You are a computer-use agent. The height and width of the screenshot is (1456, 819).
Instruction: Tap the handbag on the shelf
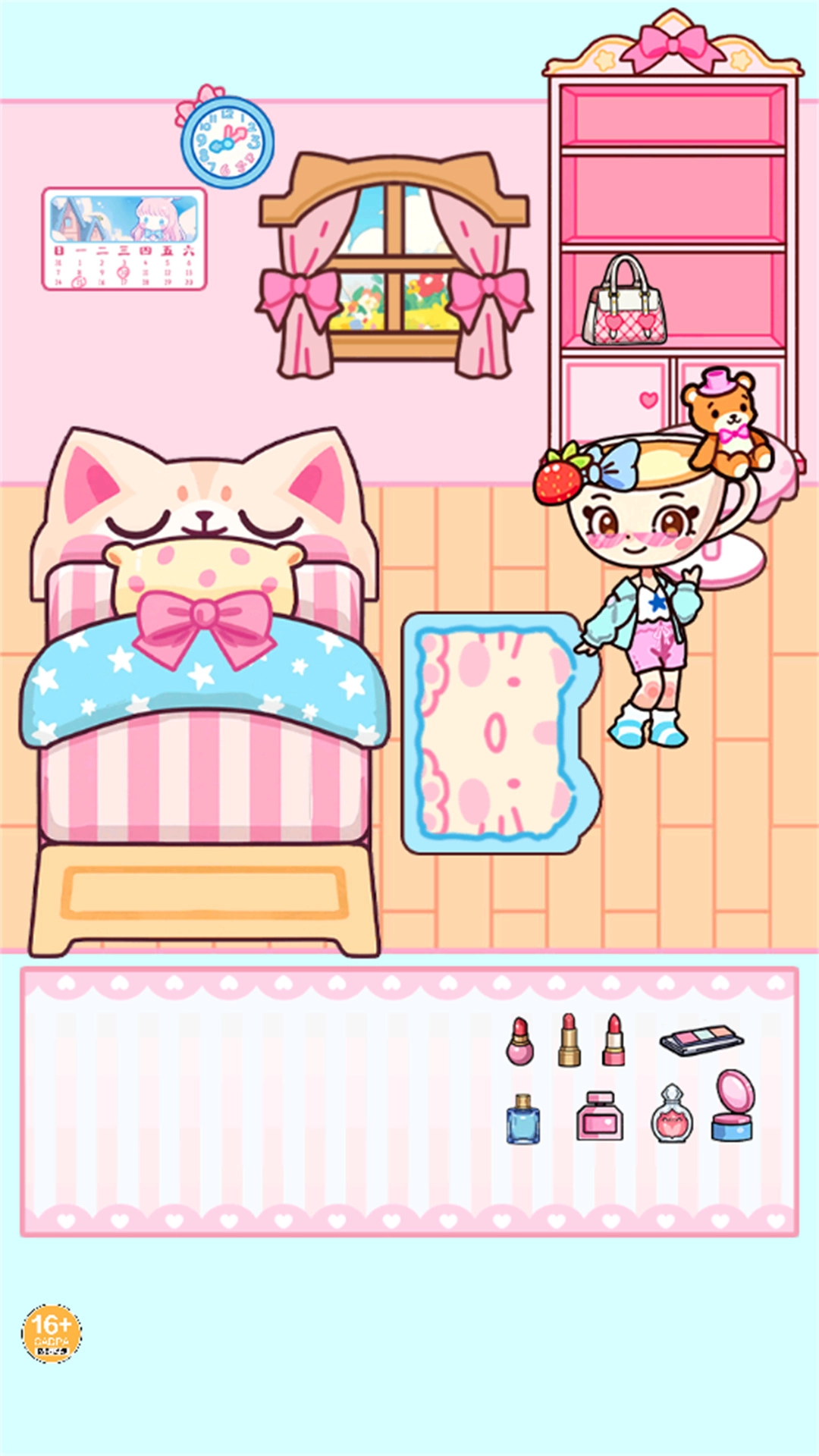click(x=624, y=300)
